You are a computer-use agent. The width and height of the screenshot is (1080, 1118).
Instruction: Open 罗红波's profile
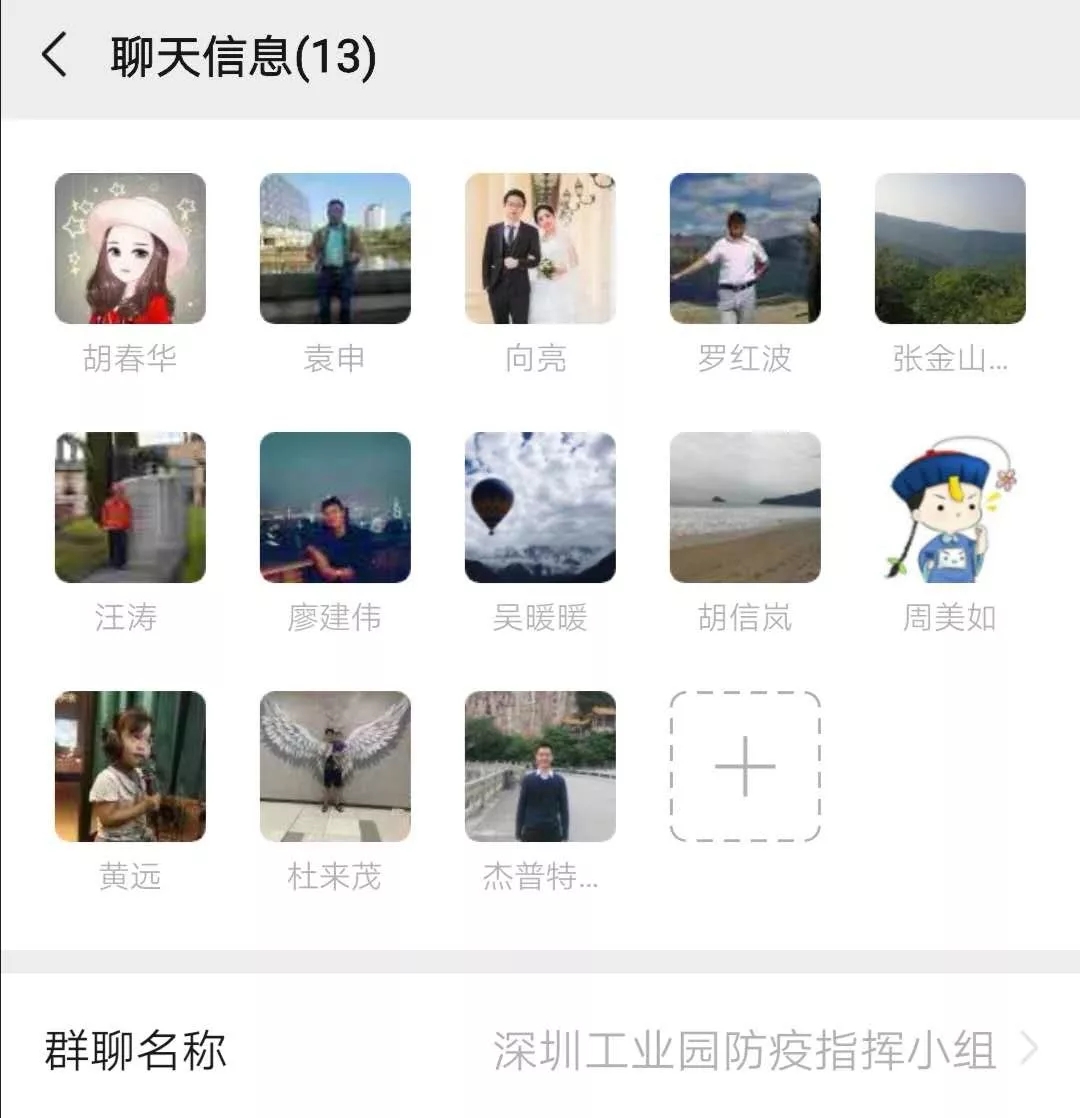point(745,249)
